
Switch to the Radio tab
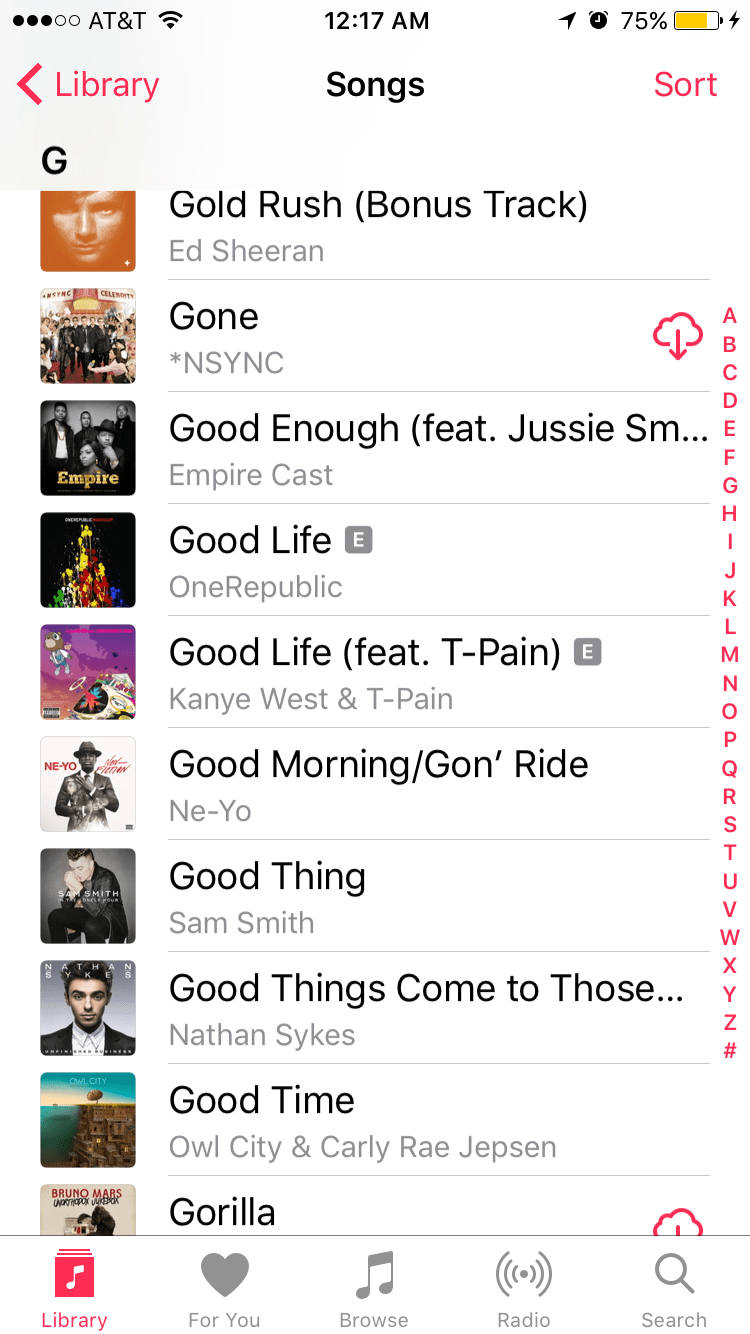[524, 1290]
